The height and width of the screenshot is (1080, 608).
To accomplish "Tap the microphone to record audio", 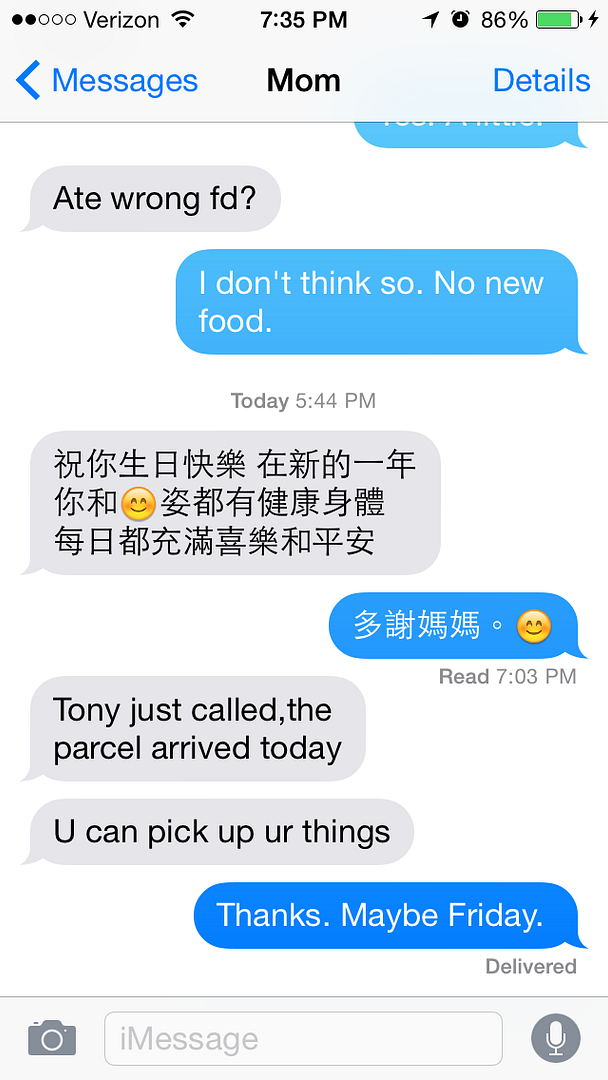I will click(x=556, y=1038).
